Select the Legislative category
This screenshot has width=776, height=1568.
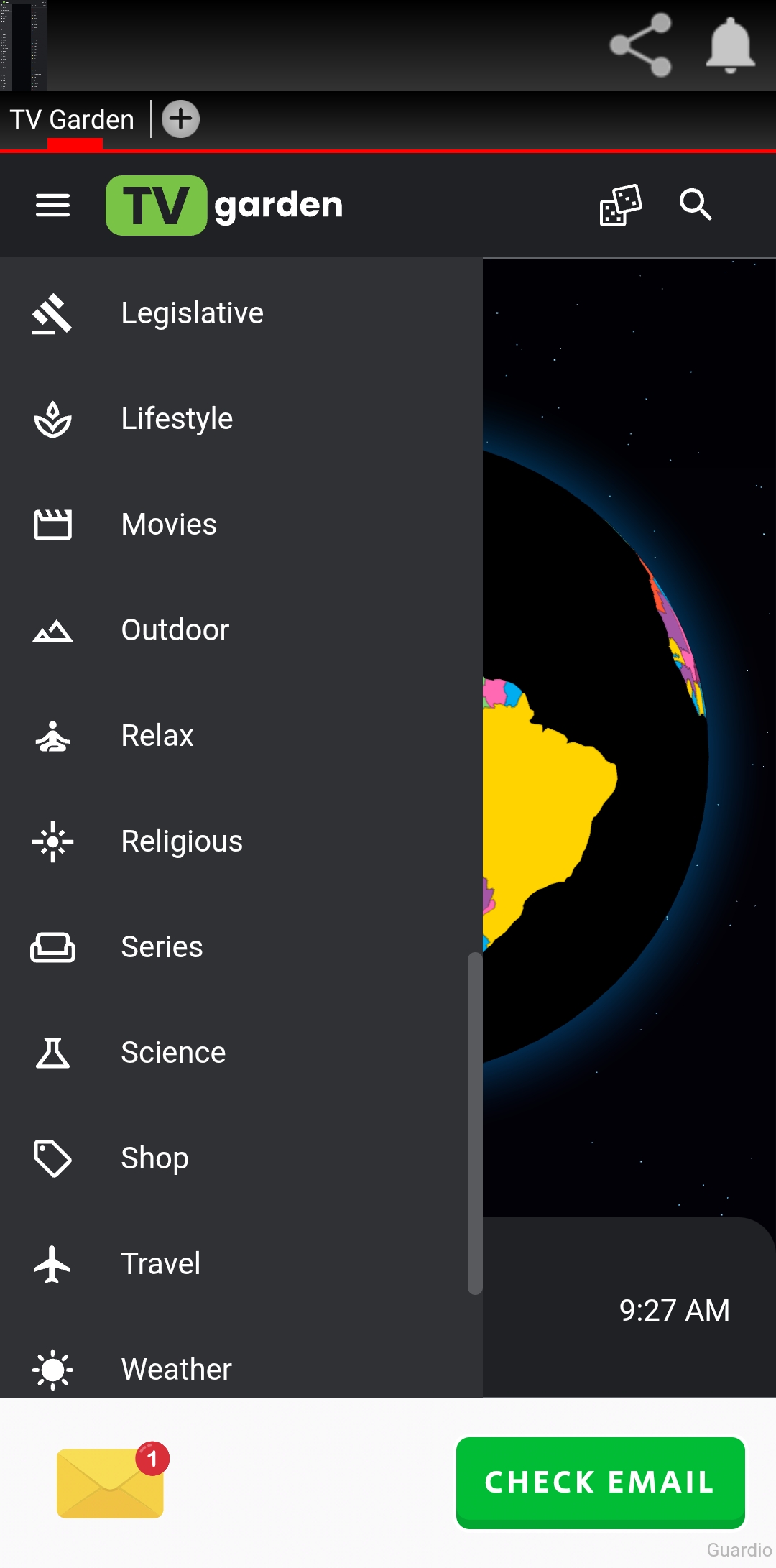[192, 313]
